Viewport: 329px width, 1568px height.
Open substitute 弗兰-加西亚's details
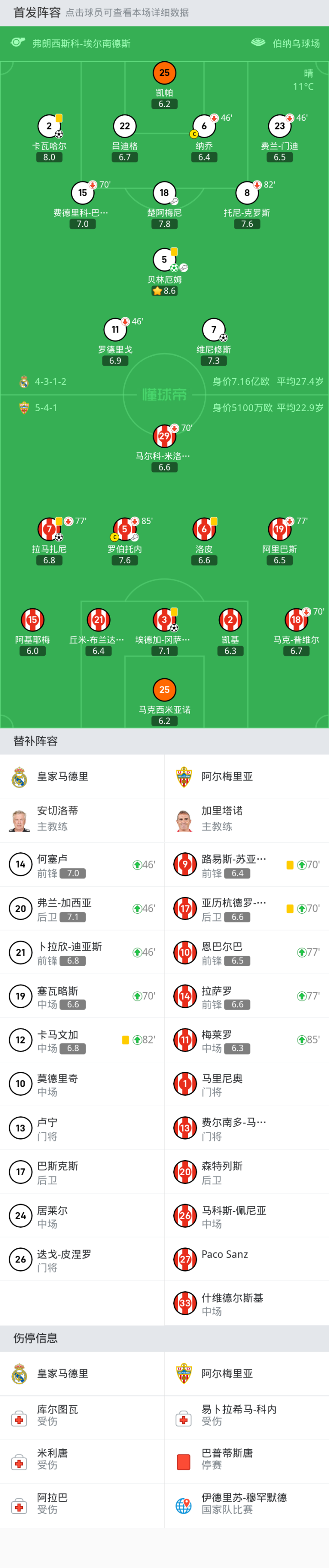point(82,908)
